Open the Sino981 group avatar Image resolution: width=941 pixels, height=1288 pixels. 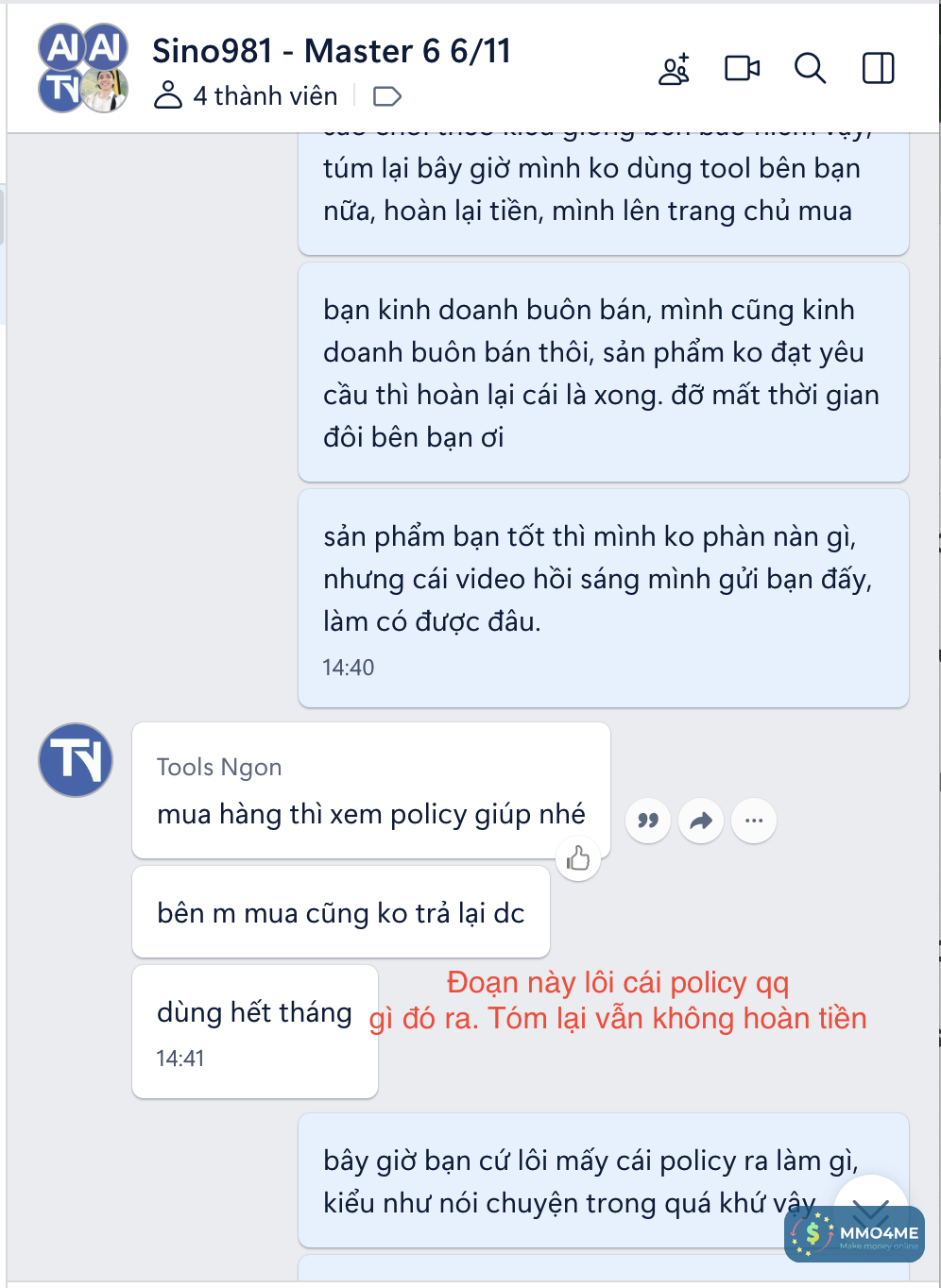tap(83, 68)
